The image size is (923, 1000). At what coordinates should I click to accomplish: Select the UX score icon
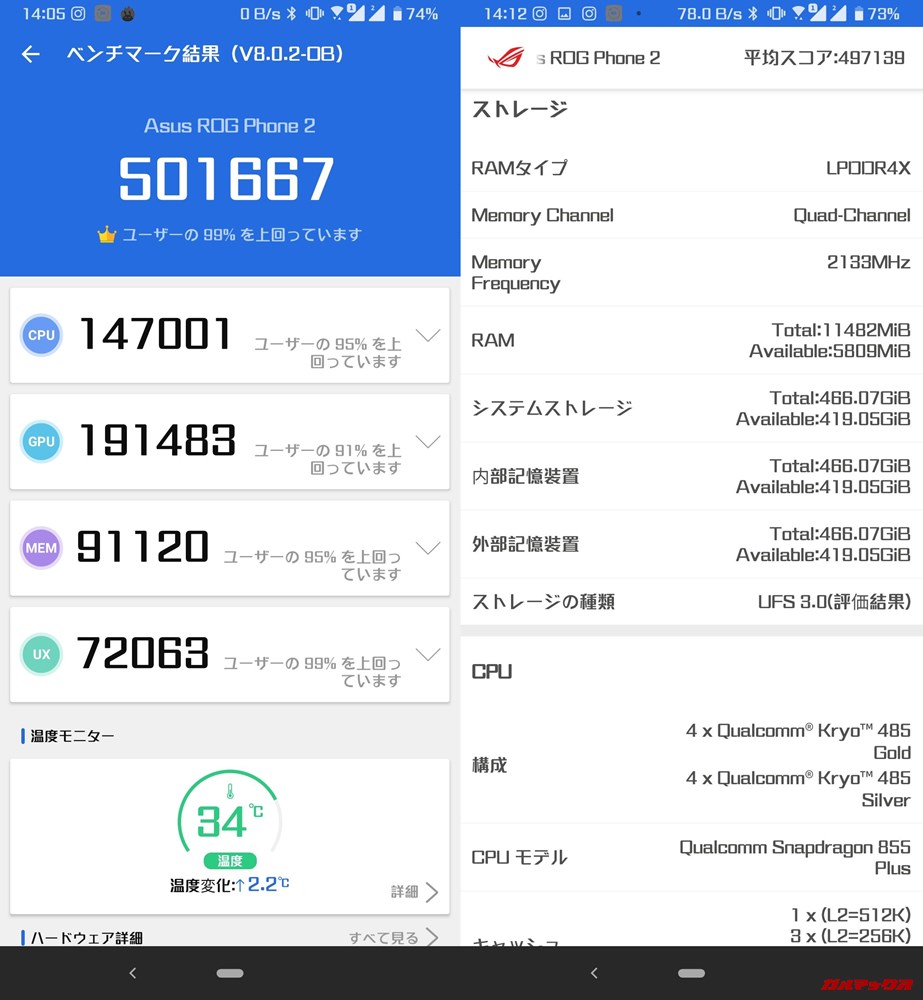(x=41, y=654)
